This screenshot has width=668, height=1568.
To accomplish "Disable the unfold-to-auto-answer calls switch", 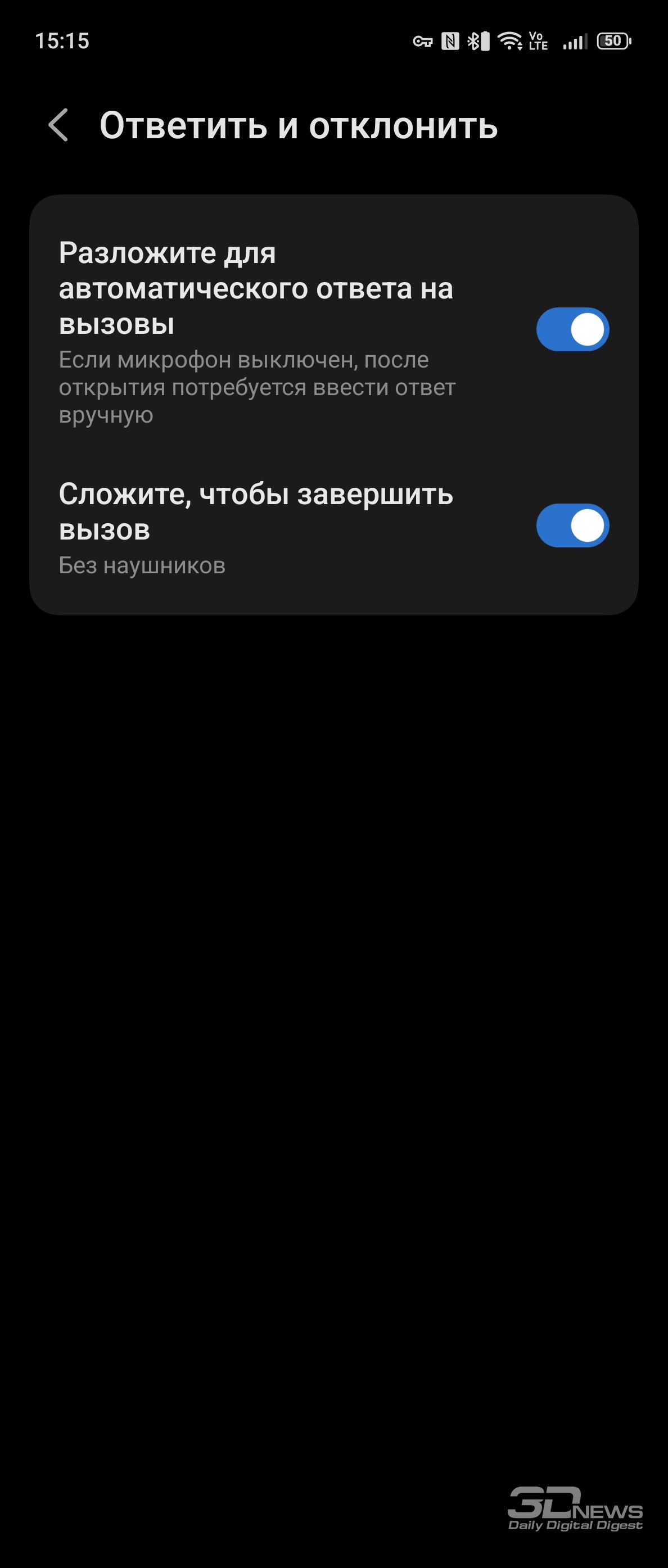I will (572, 329).
